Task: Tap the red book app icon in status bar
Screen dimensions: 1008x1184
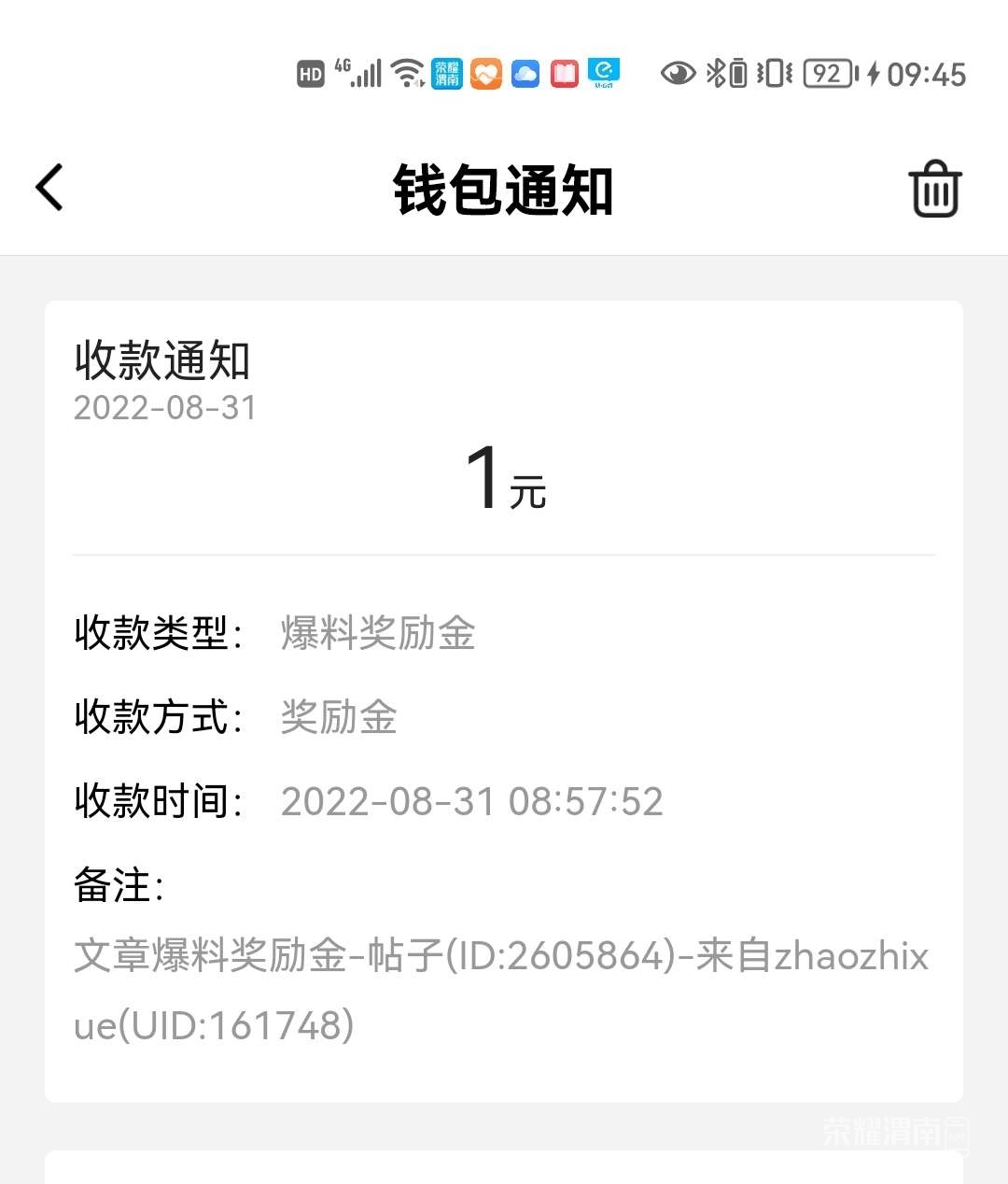Action: point(565,73)
